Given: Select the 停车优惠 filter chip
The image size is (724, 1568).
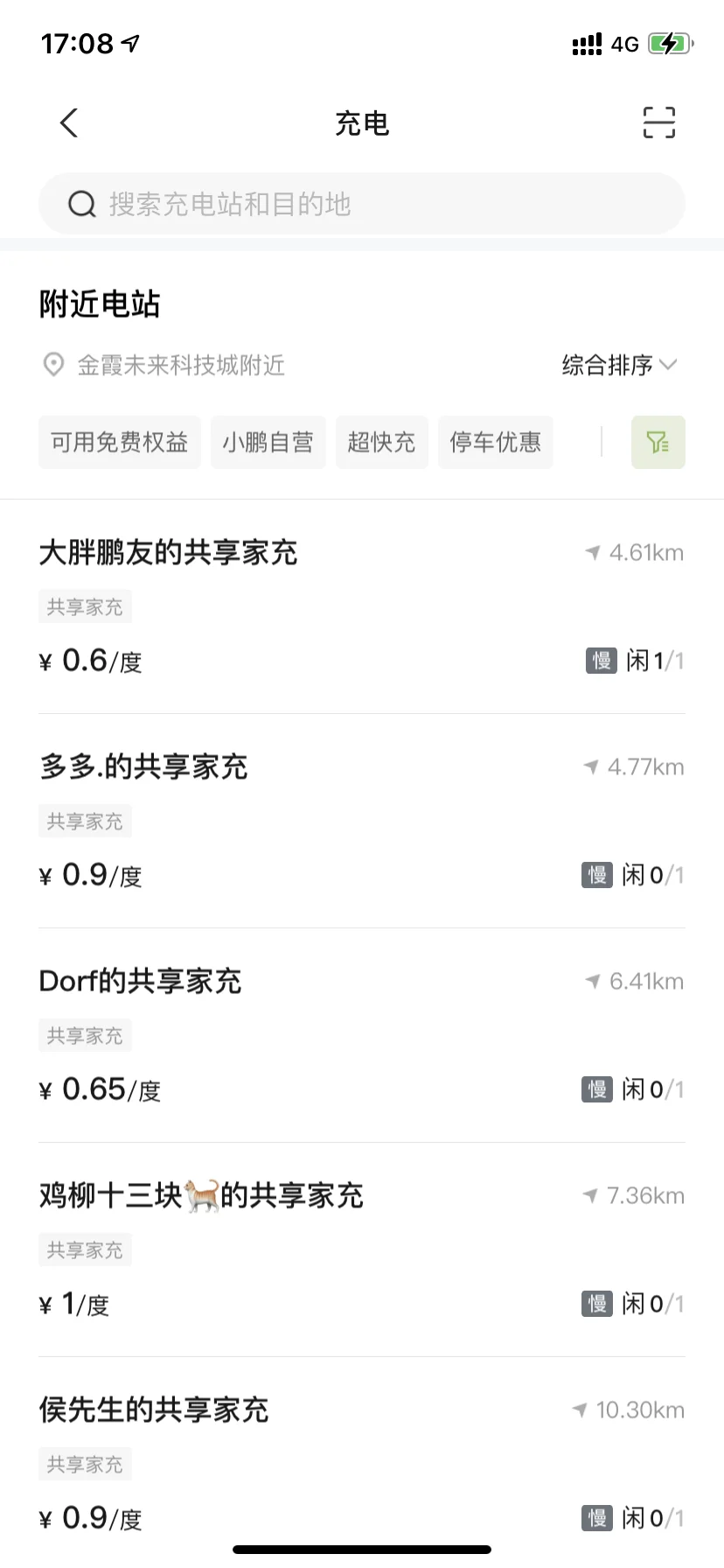Looking at the screenshot, I should coord(496,443).
